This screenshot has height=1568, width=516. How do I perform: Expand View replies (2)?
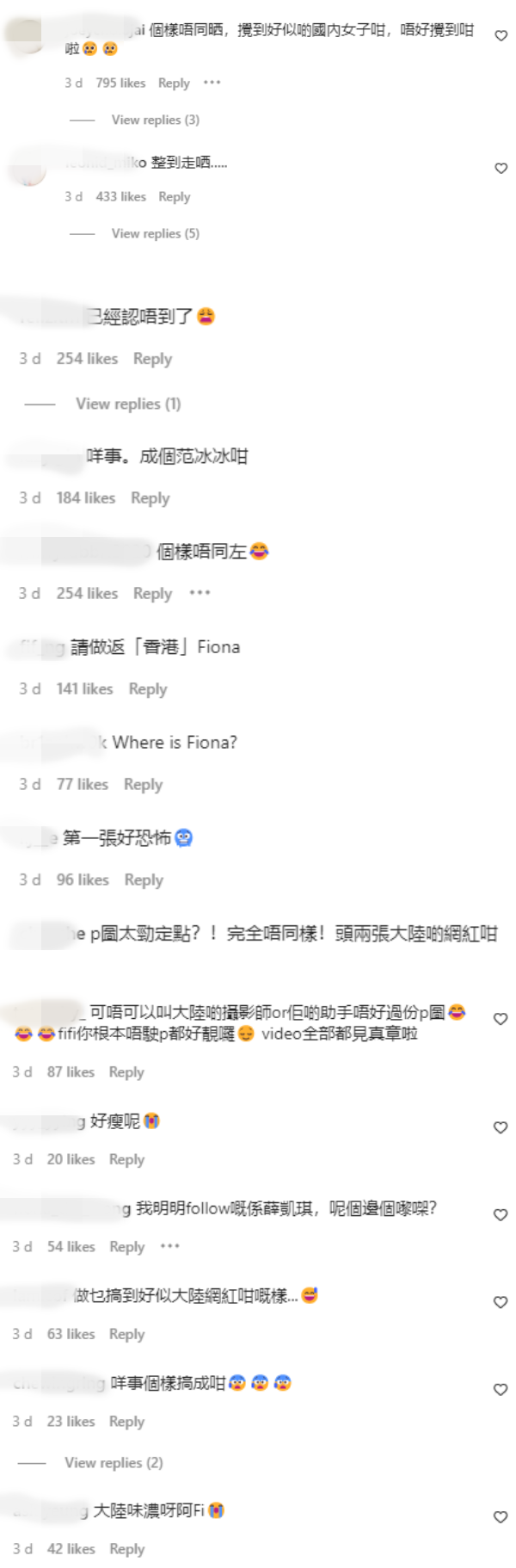(114, 1462)
